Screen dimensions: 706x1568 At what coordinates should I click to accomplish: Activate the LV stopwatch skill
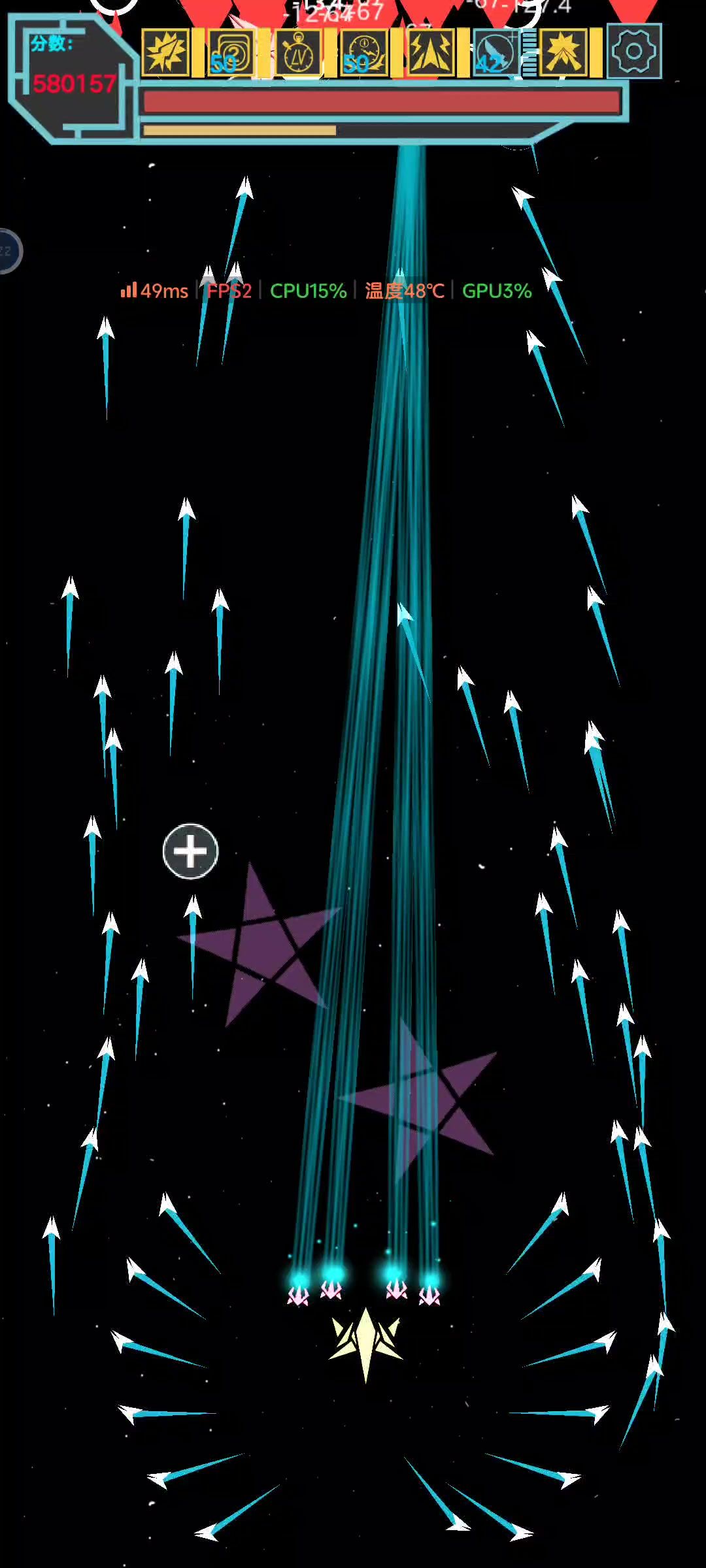tap(298, 52)
